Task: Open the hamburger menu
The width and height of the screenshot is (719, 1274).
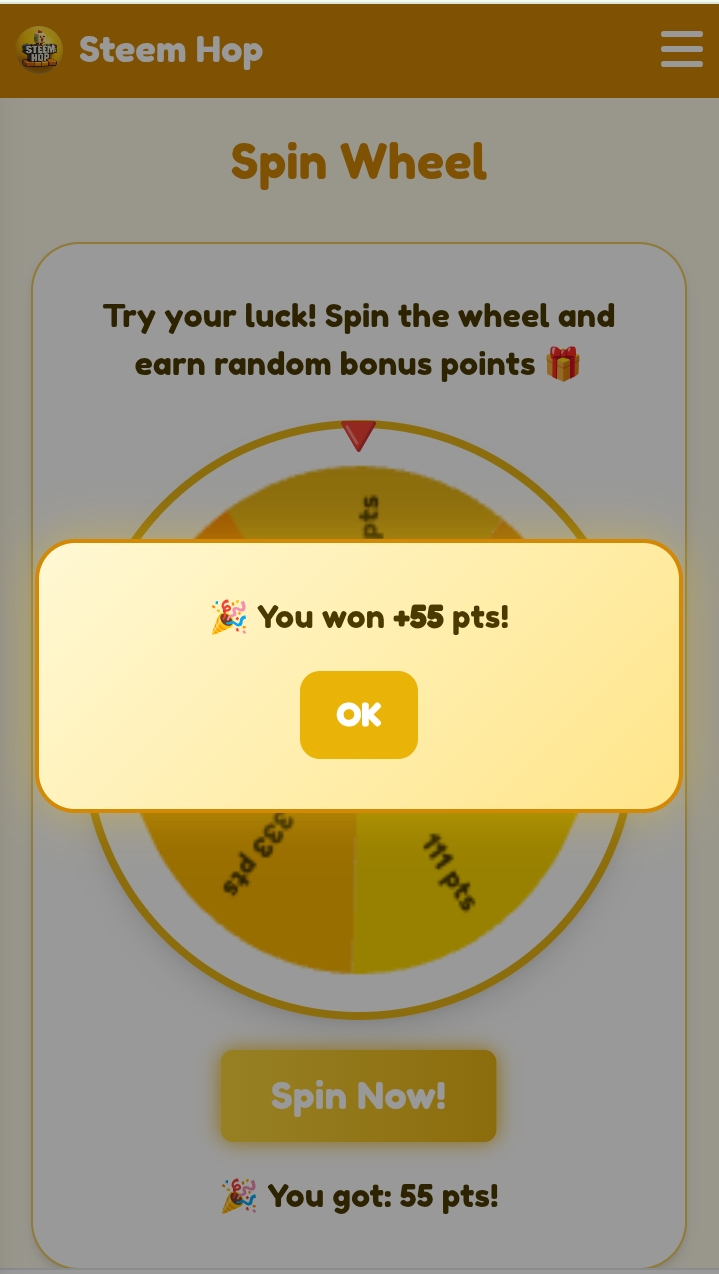Action: click(x=682, y=49)
